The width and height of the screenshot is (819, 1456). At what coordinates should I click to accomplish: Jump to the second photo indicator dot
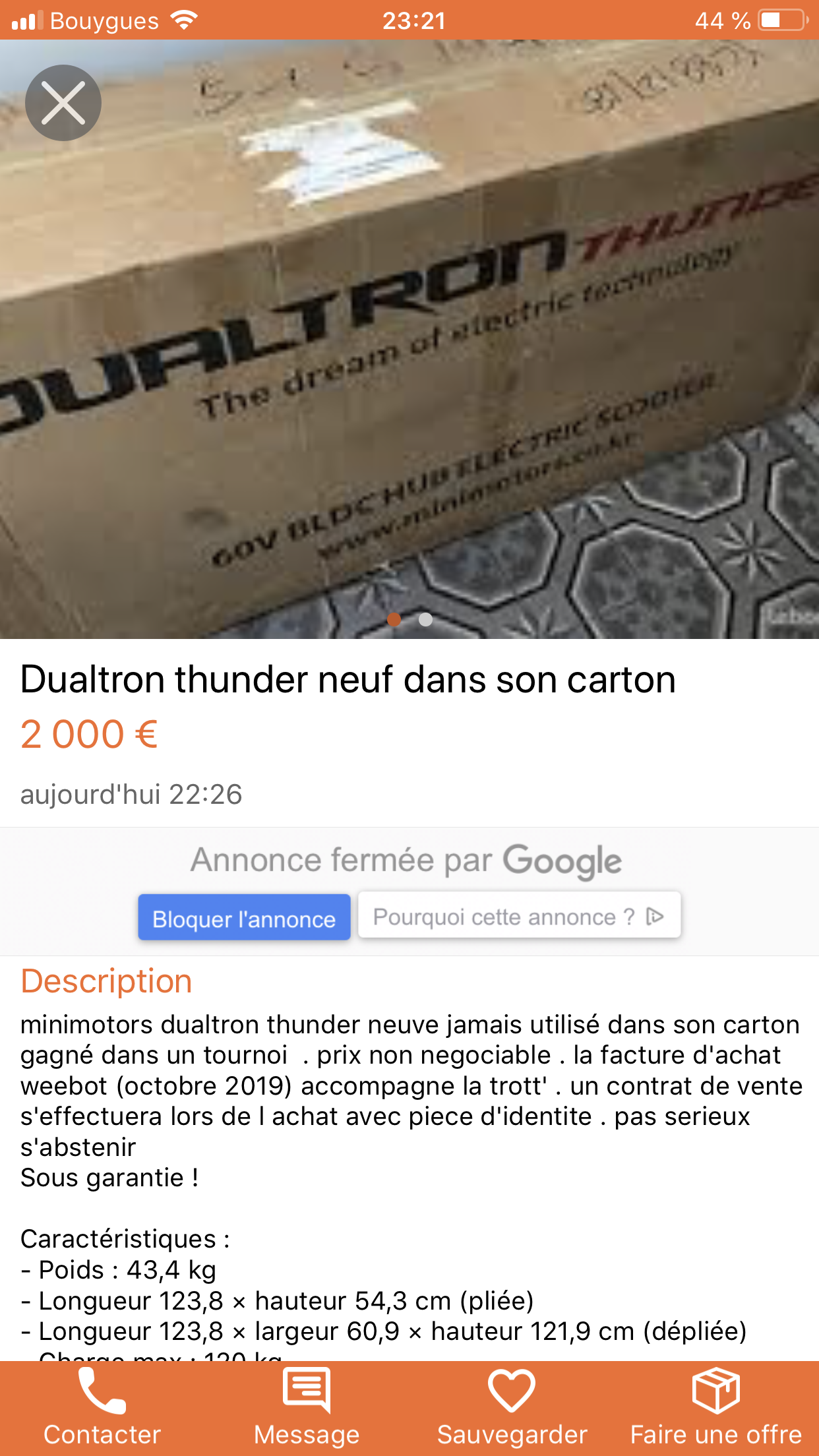pos(426,619)
